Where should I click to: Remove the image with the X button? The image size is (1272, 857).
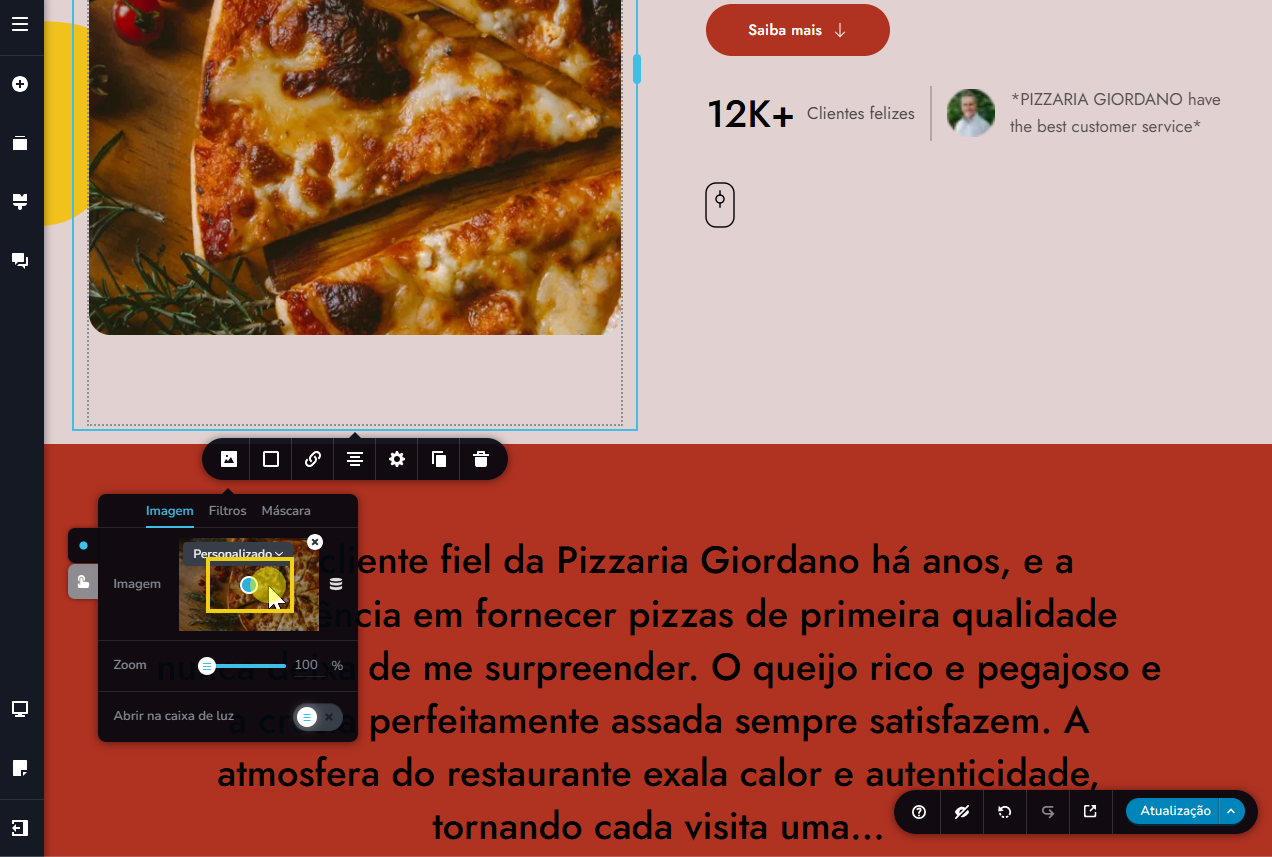315,541
